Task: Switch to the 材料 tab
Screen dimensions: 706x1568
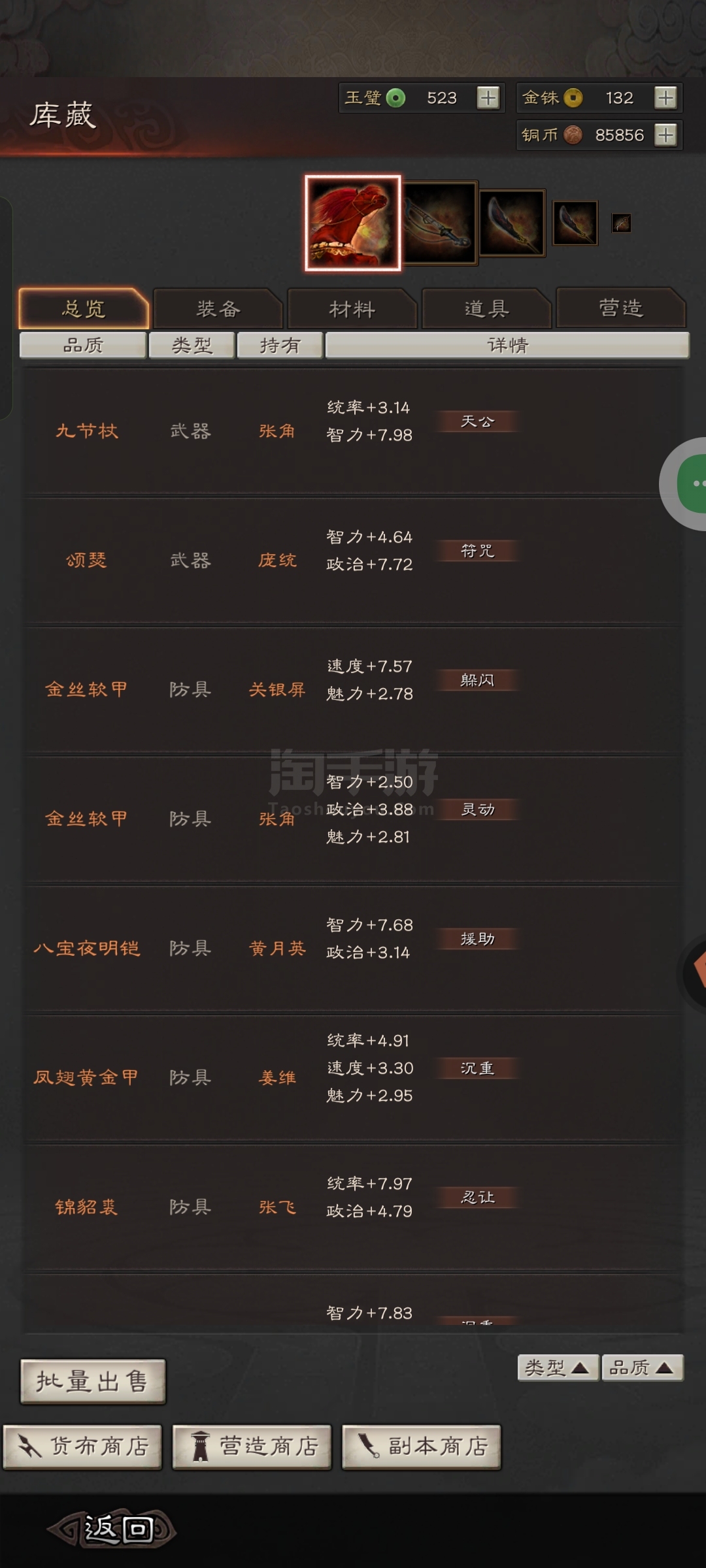Action: [352, 308]
